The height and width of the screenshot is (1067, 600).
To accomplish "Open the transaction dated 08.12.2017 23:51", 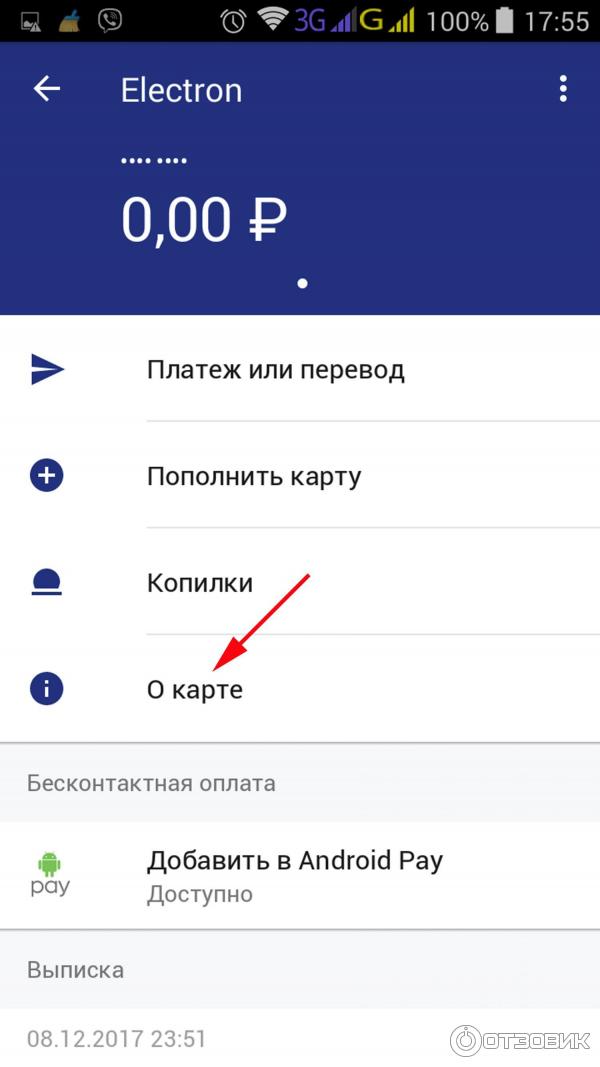I will [x=117, y=1039].
